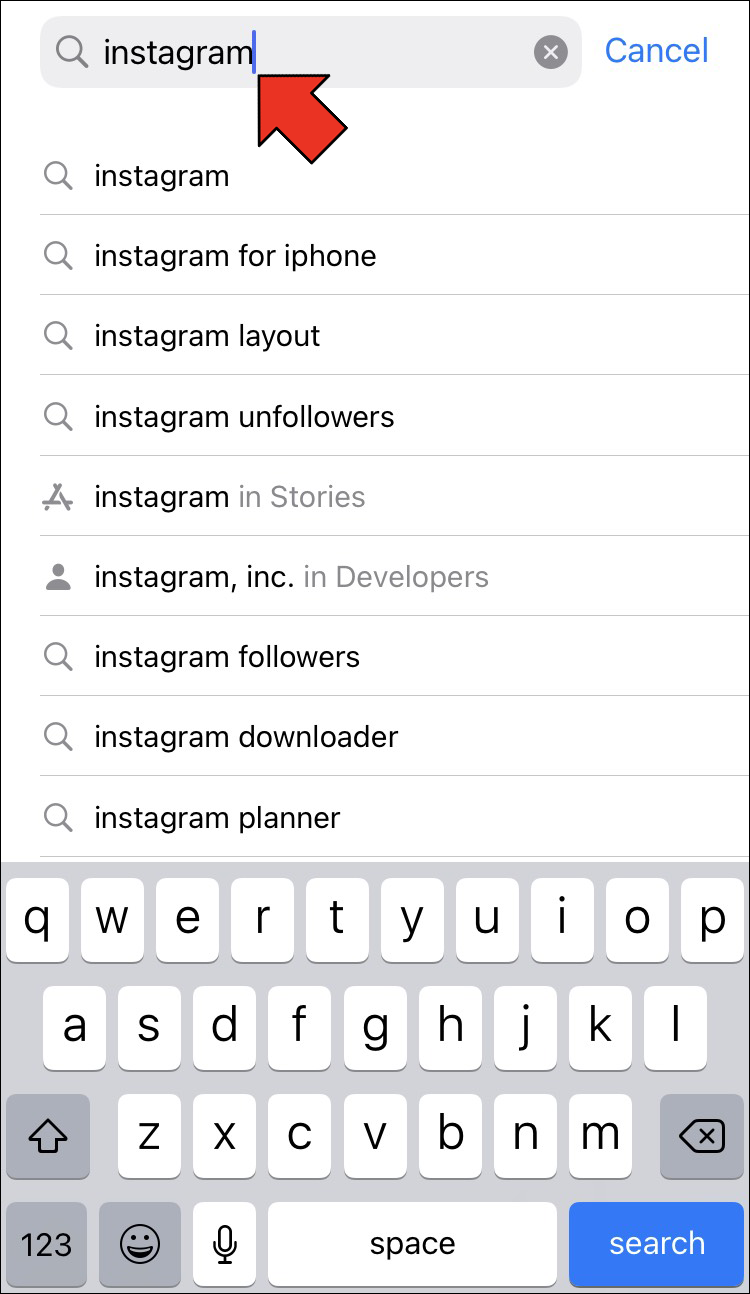
Task: Start dictation with the microphone key
Action: [x=225, y=1243]
